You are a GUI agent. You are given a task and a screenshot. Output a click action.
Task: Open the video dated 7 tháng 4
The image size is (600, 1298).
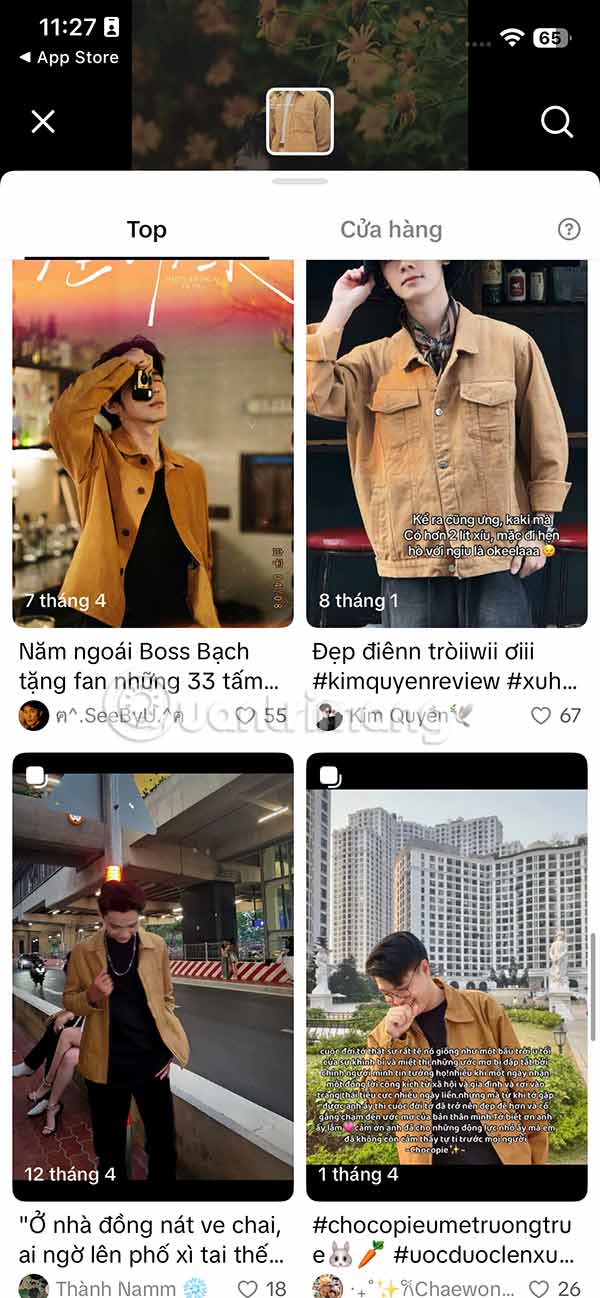coord(153,442)
